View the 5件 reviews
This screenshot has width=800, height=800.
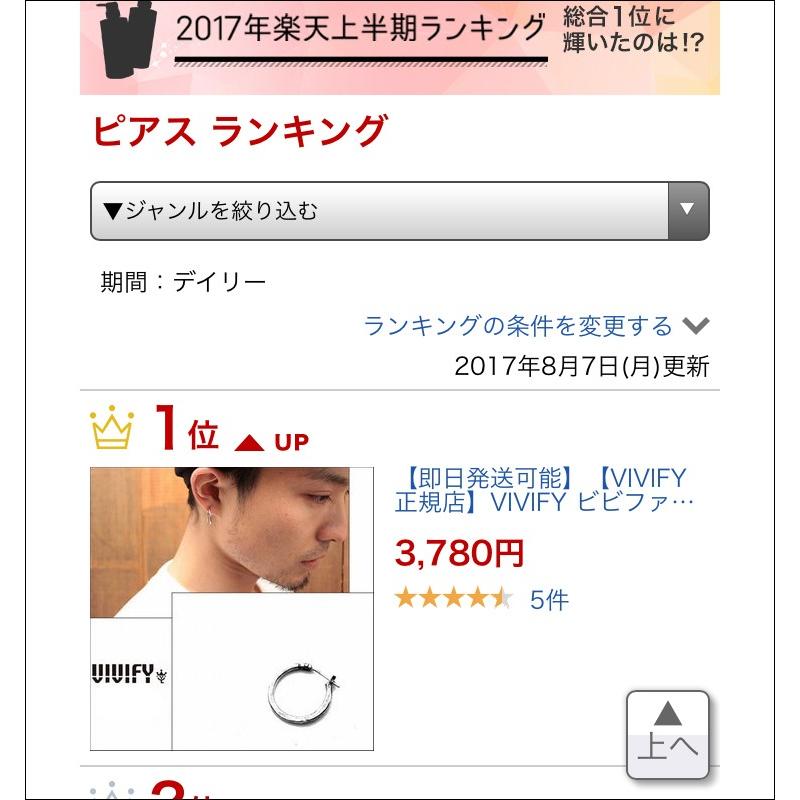click(549, 599)
